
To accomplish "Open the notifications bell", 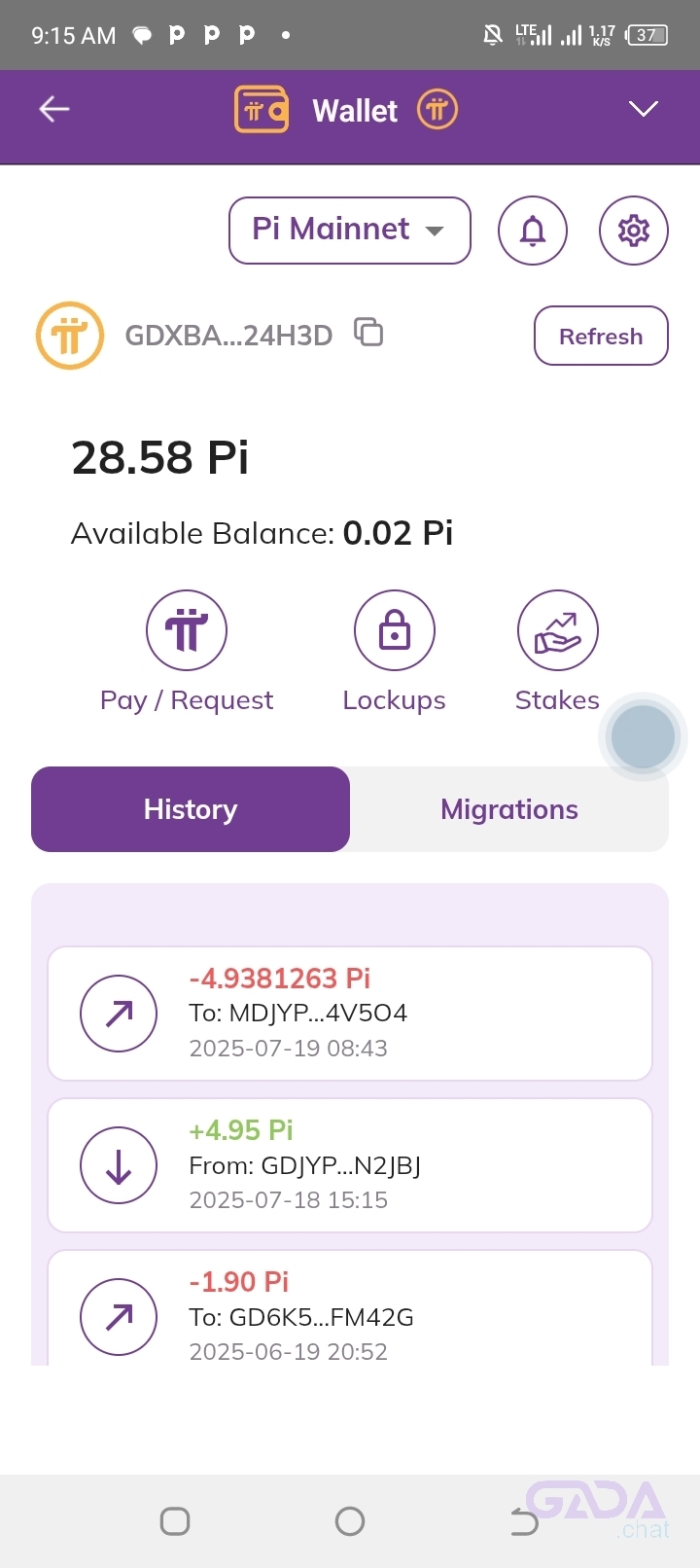I will click(x=533, y=231).
